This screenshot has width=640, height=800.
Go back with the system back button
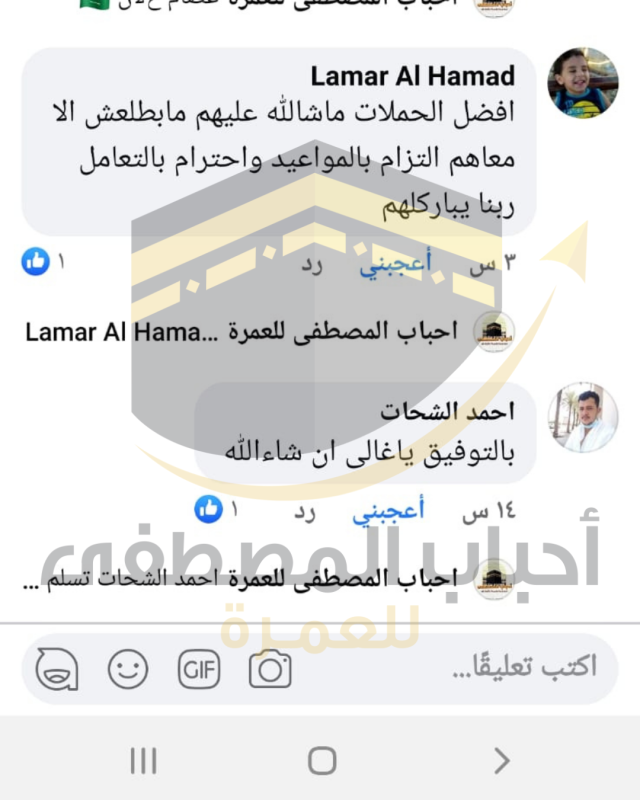501,761
